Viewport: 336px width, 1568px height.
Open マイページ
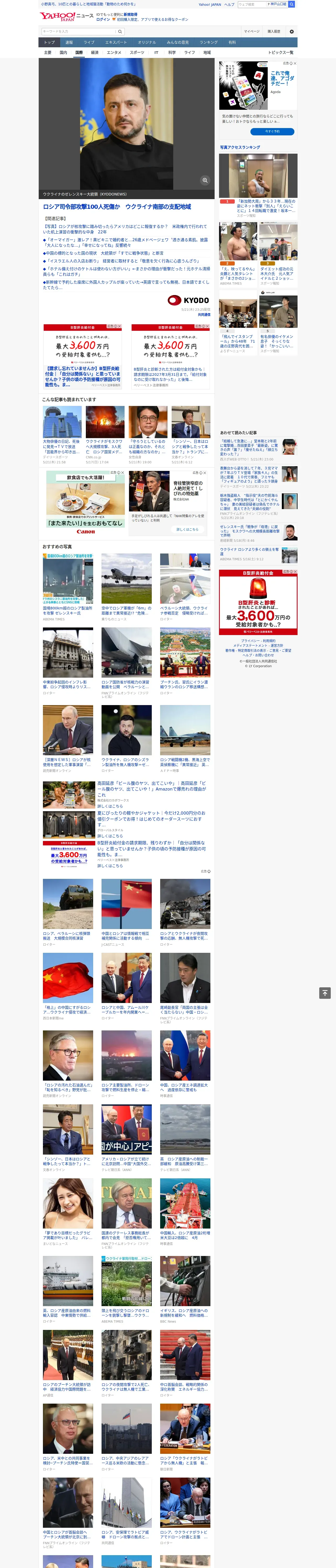[x=251, y=31]
